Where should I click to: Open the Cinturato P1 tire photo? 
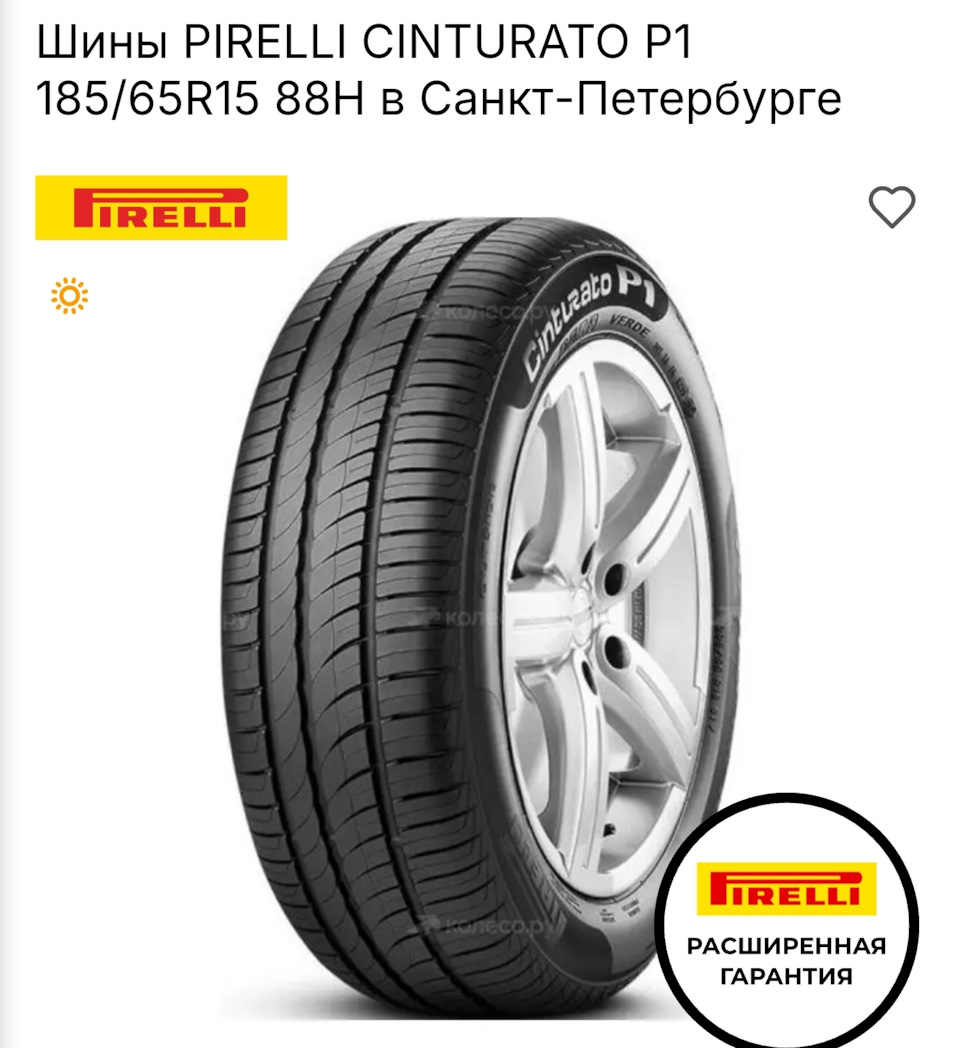(x=480, y=600)
